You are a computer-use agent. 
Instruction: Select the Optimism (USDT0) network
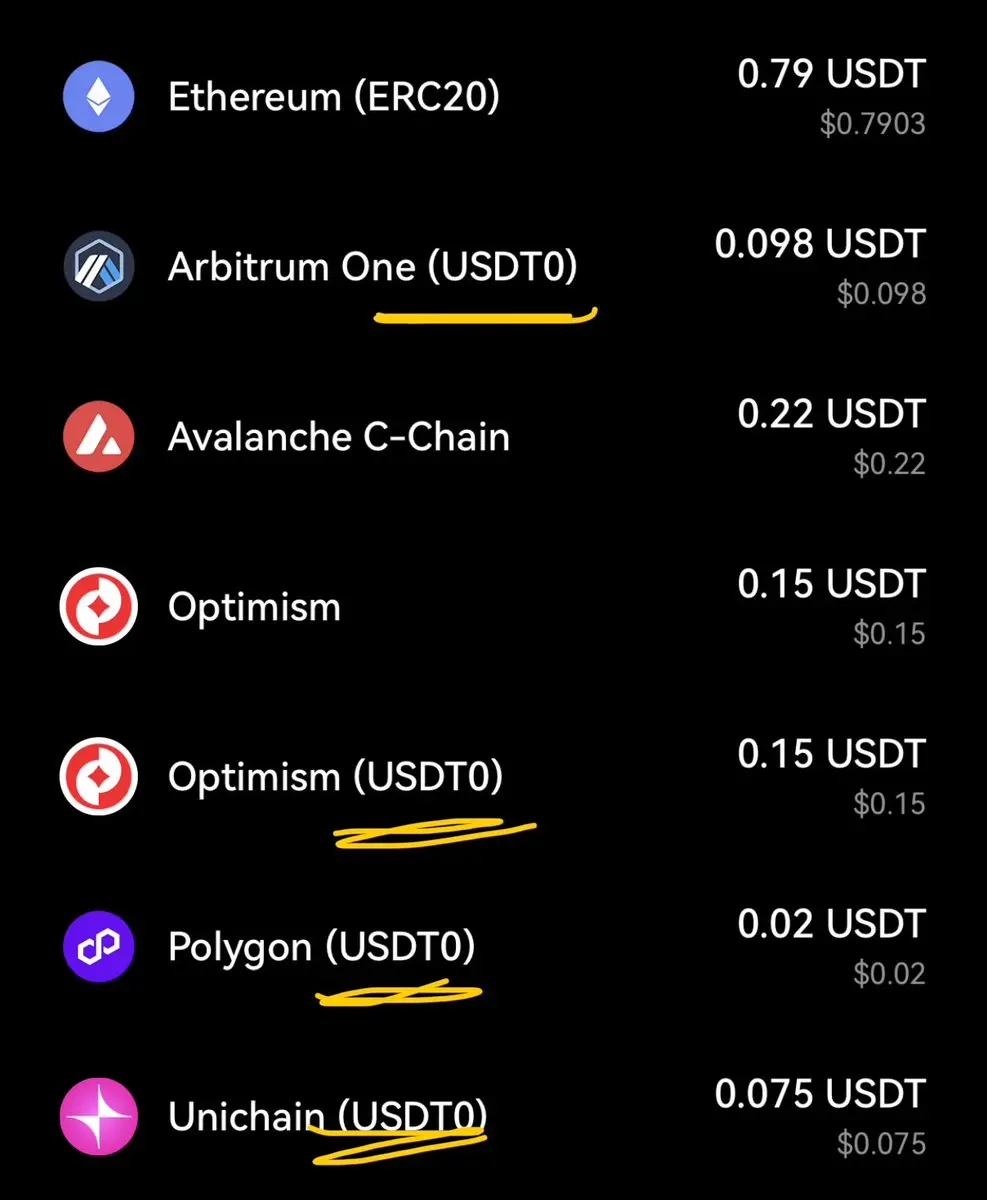[x=335, y=777]
